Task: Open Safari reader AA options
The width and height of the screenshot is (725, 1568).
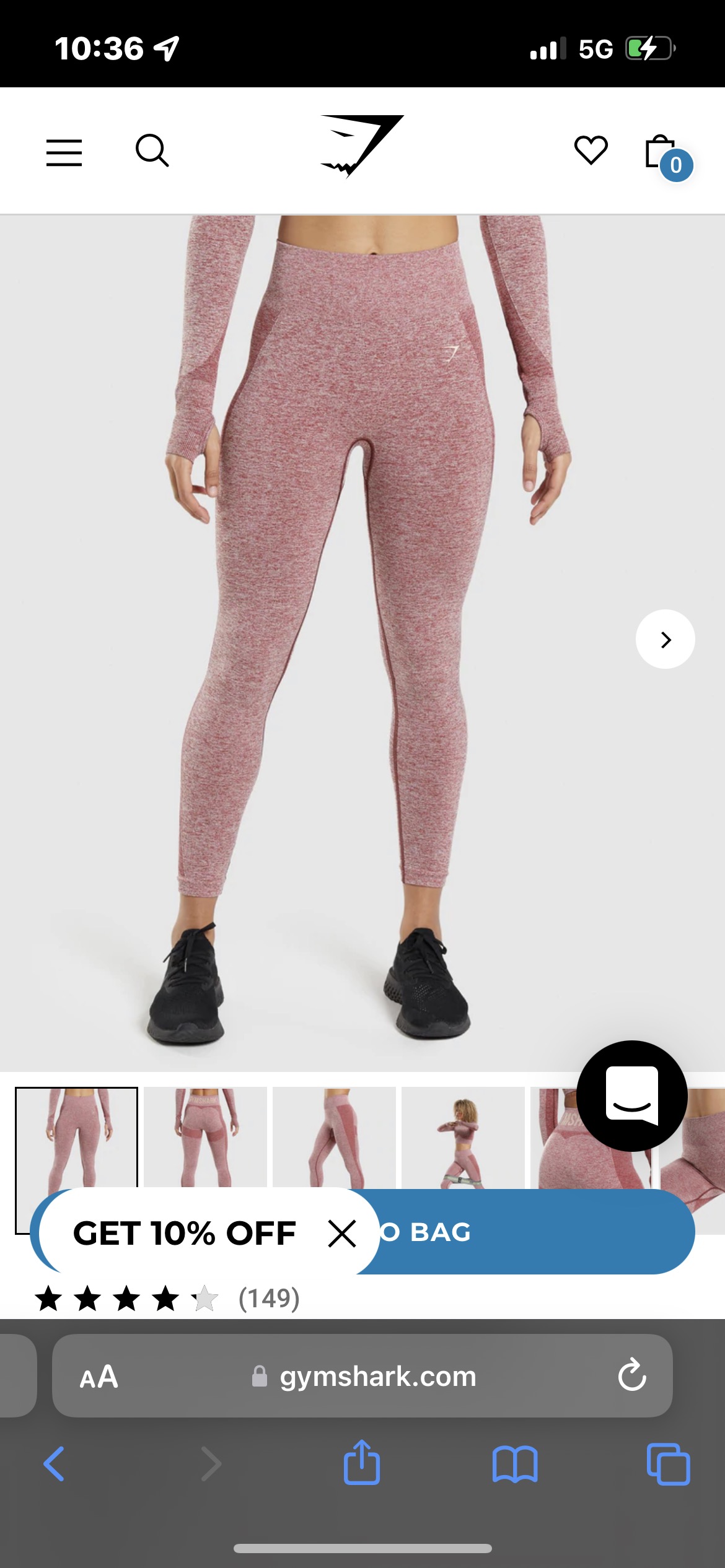Action: (x=99, y=1377)
